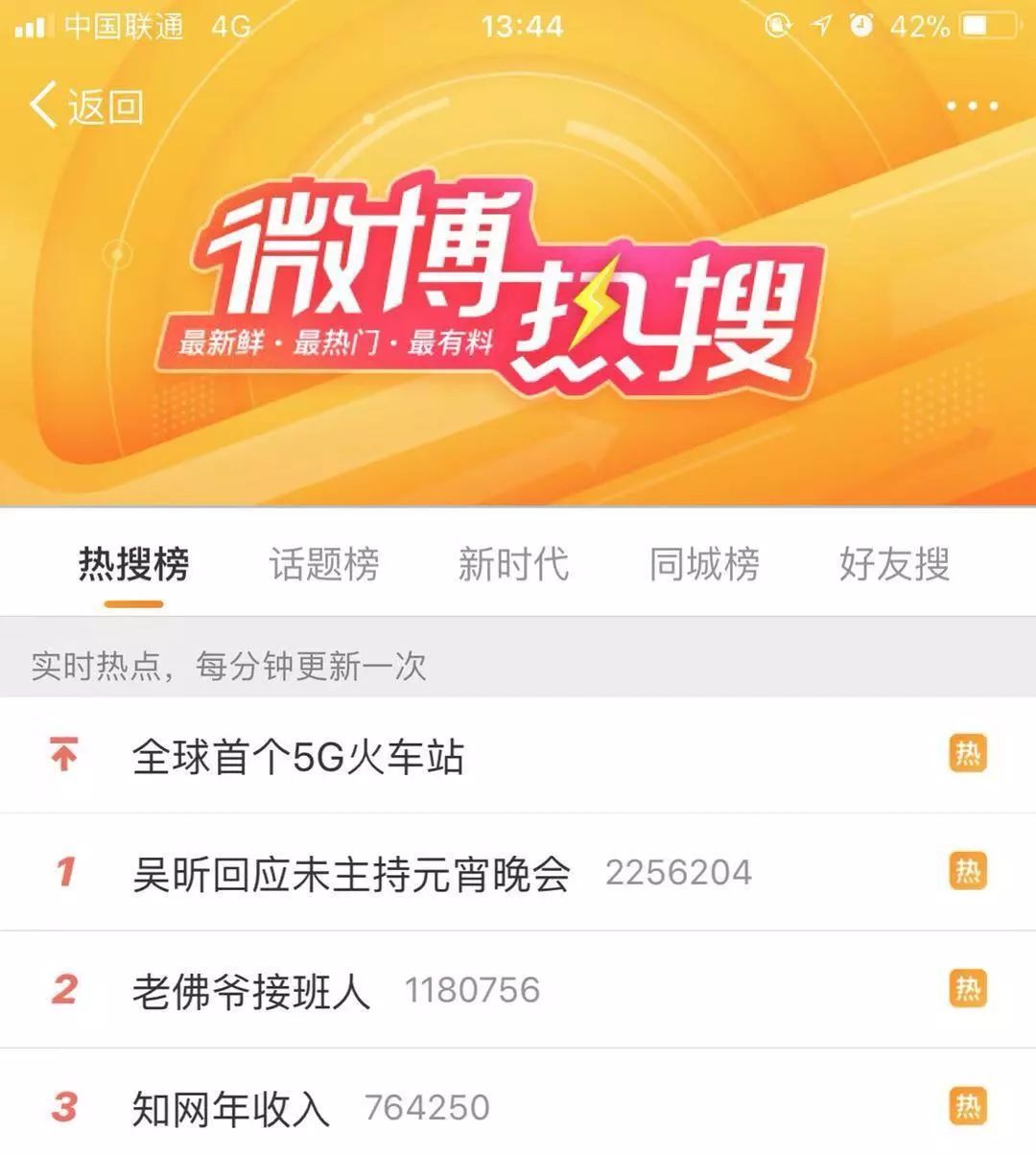The width and height of the screenshot is (1036, 1155).
Task: Select the 热搜榜 tab
Action: (134, 565)
